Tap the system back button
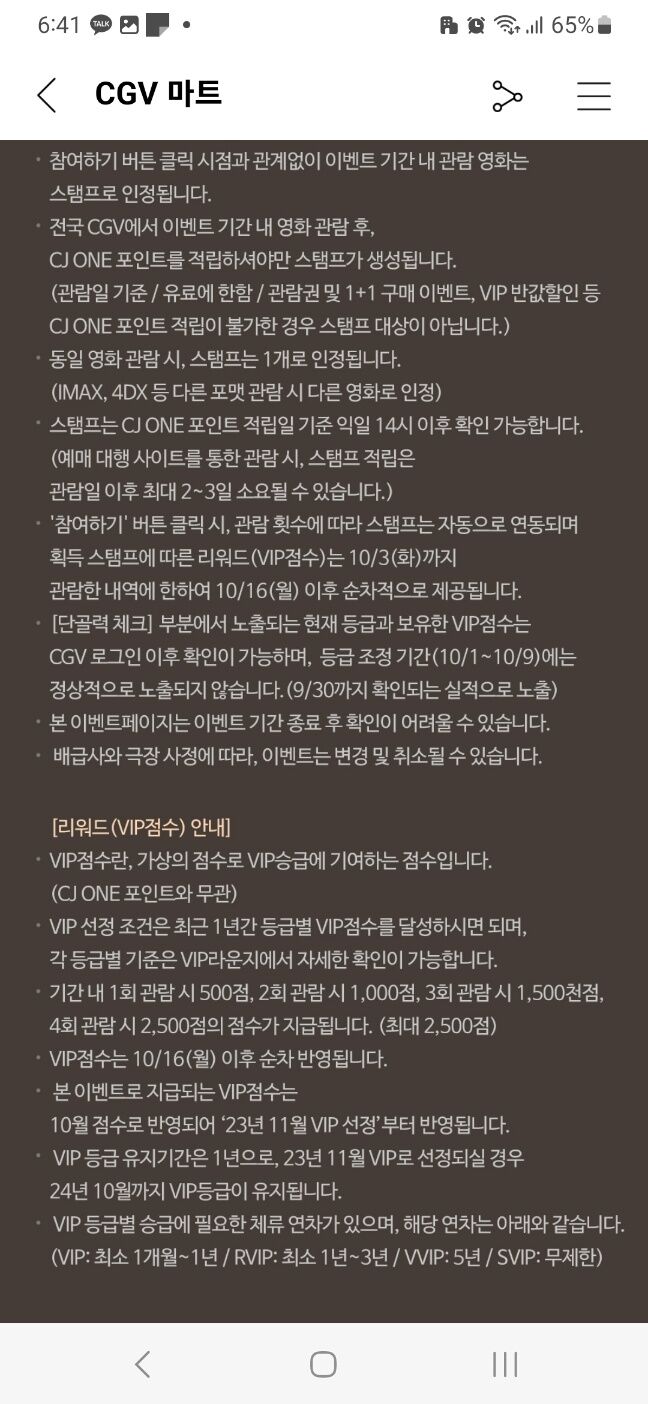The image size is (648, 1404). 142,1364
